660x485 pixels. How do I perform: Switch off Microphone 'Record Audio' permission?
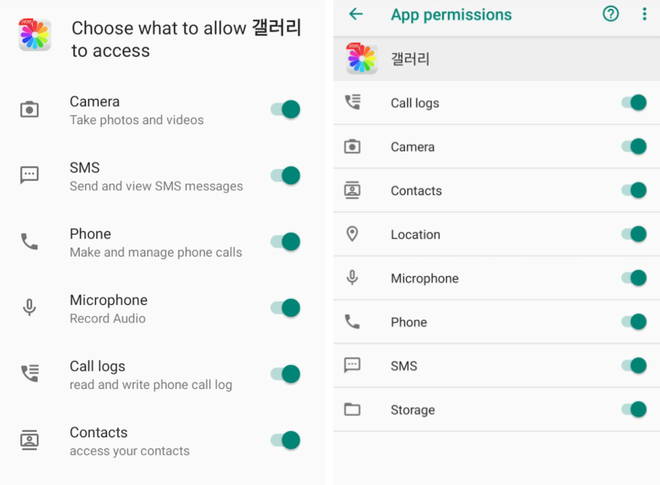coord(286,308)
